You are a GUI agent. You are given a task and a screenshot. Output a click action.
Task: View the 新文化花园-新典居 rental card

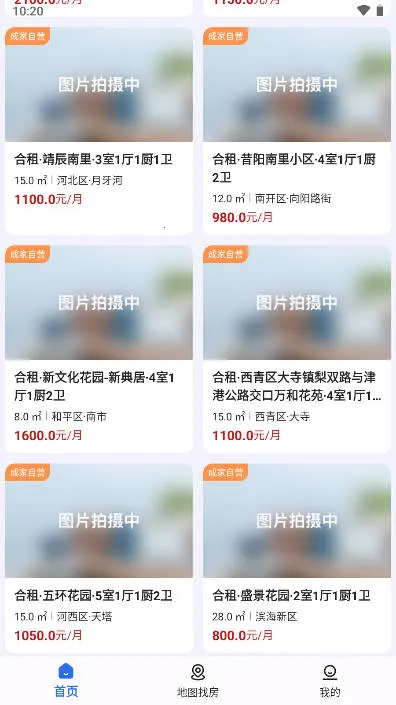click(99, 349)
